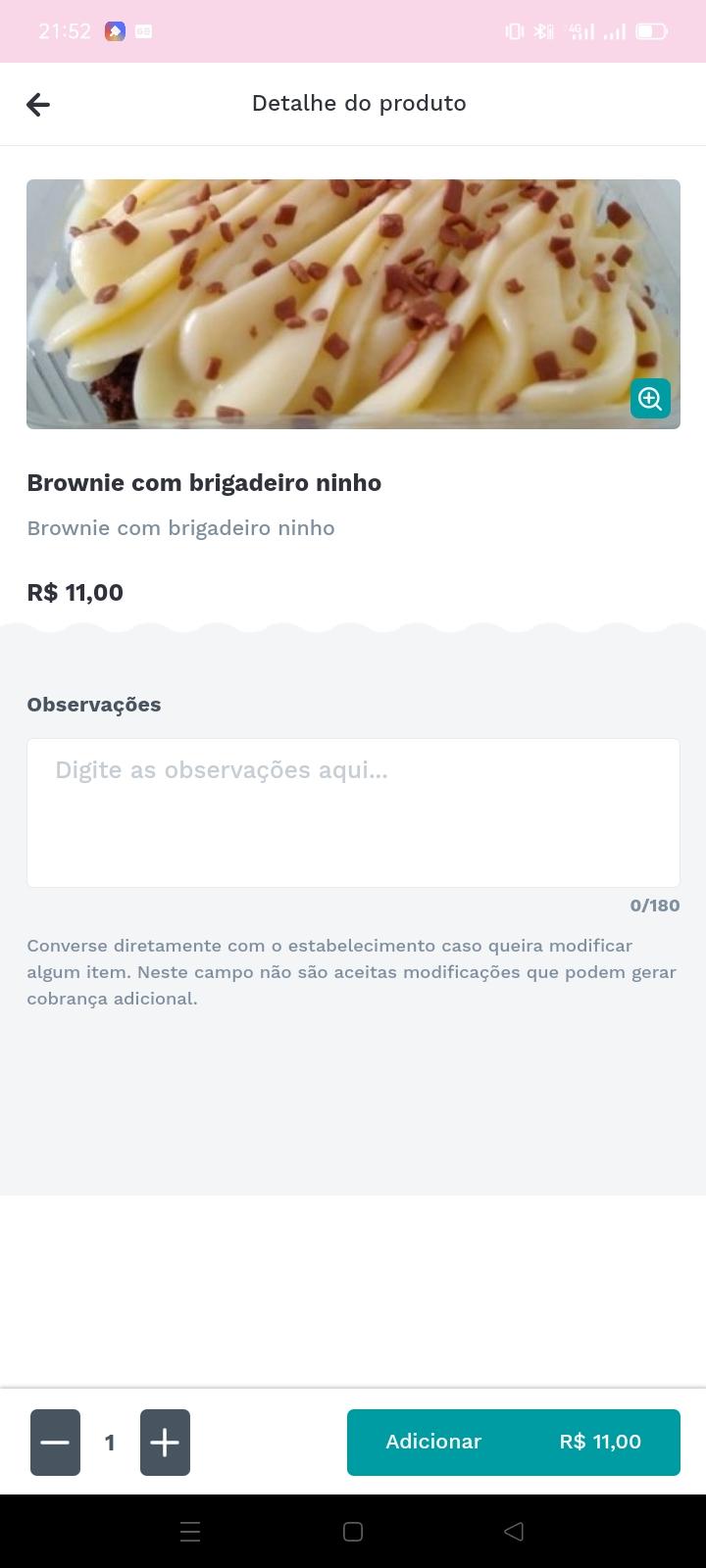The height and width of the screenshot is (1568, 706).
Task: Decrease quantity with the minus button
Action: [x=55, y=1442]
